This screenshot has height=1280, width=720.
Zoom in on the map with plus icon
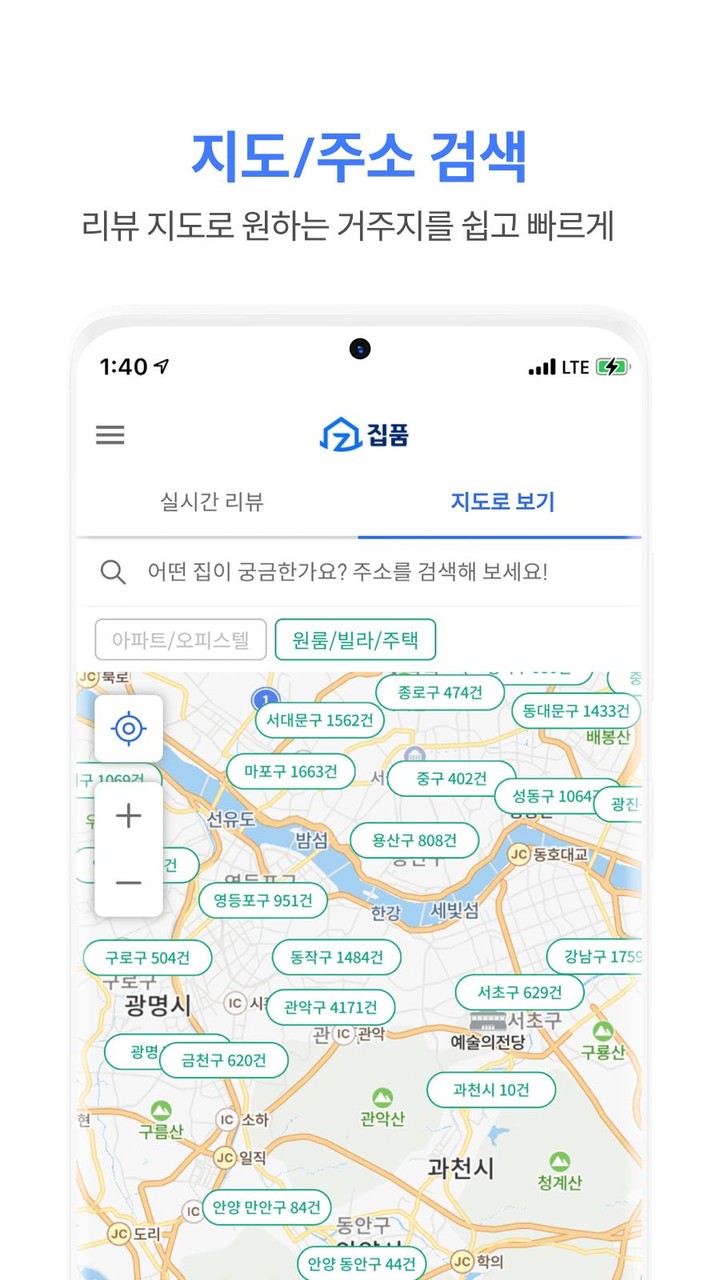(128, 816)
